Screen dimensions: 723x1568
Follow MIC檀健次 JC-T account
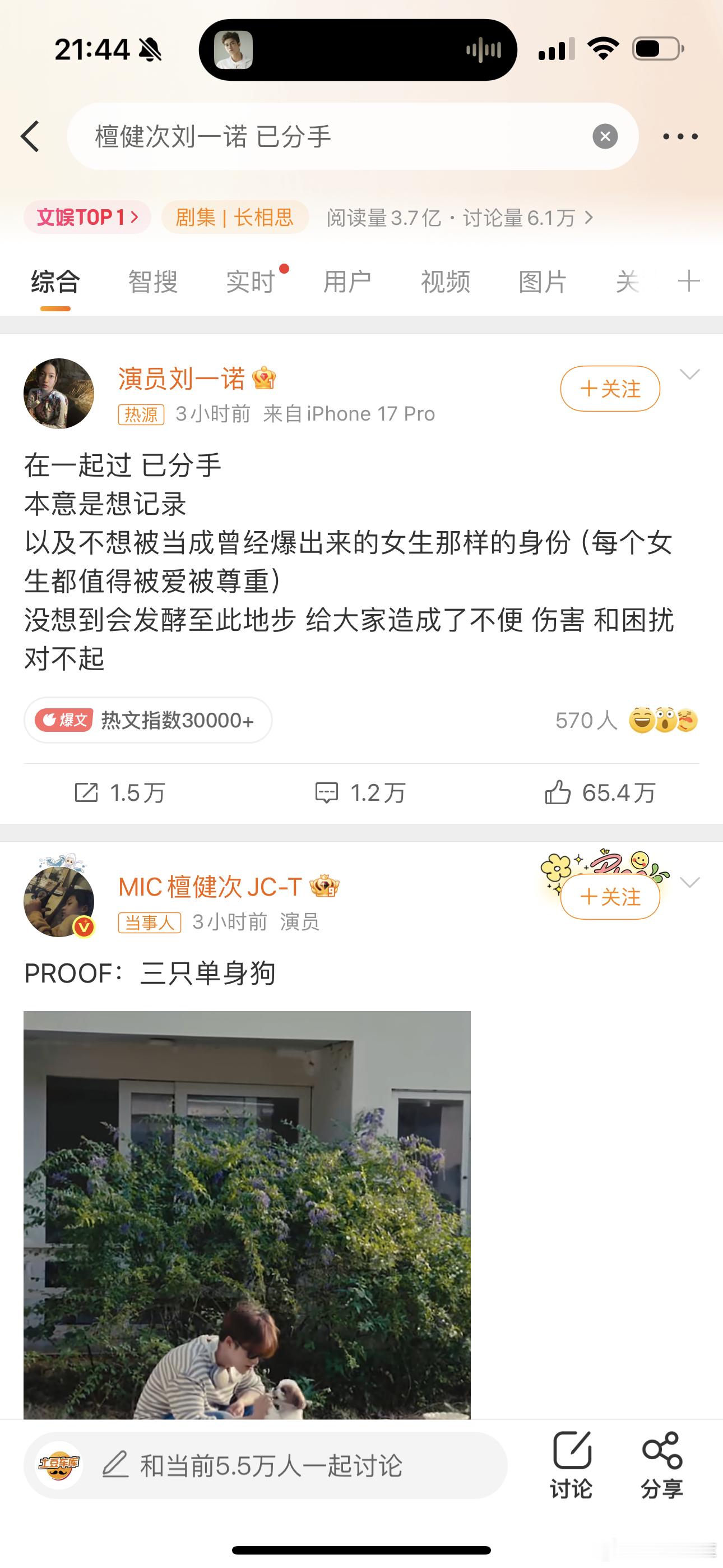[609, 897]
